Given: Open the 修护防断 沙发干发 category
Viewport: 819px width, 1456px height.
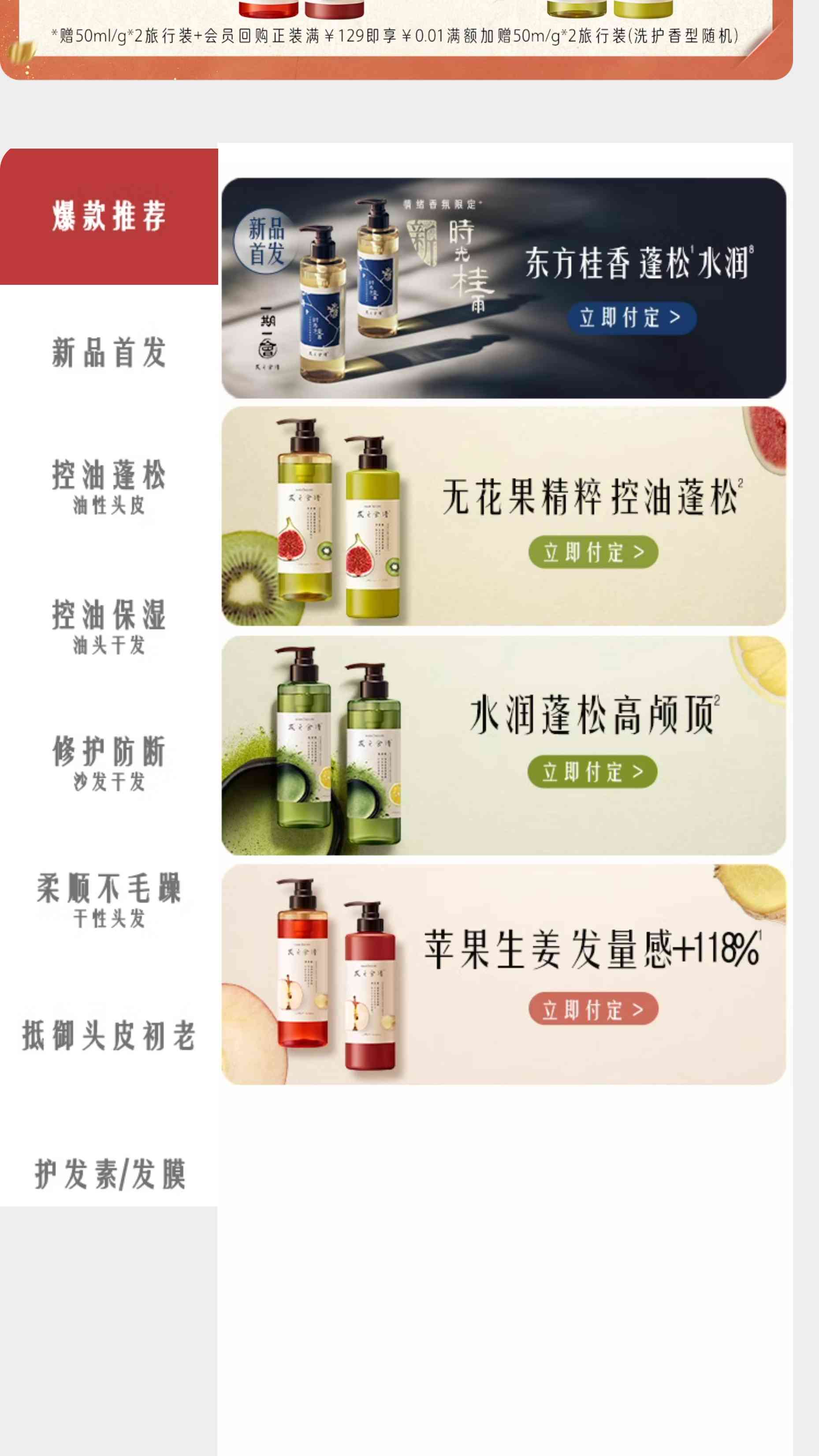Looking at the screenshot, I should [x=108, y=762].
